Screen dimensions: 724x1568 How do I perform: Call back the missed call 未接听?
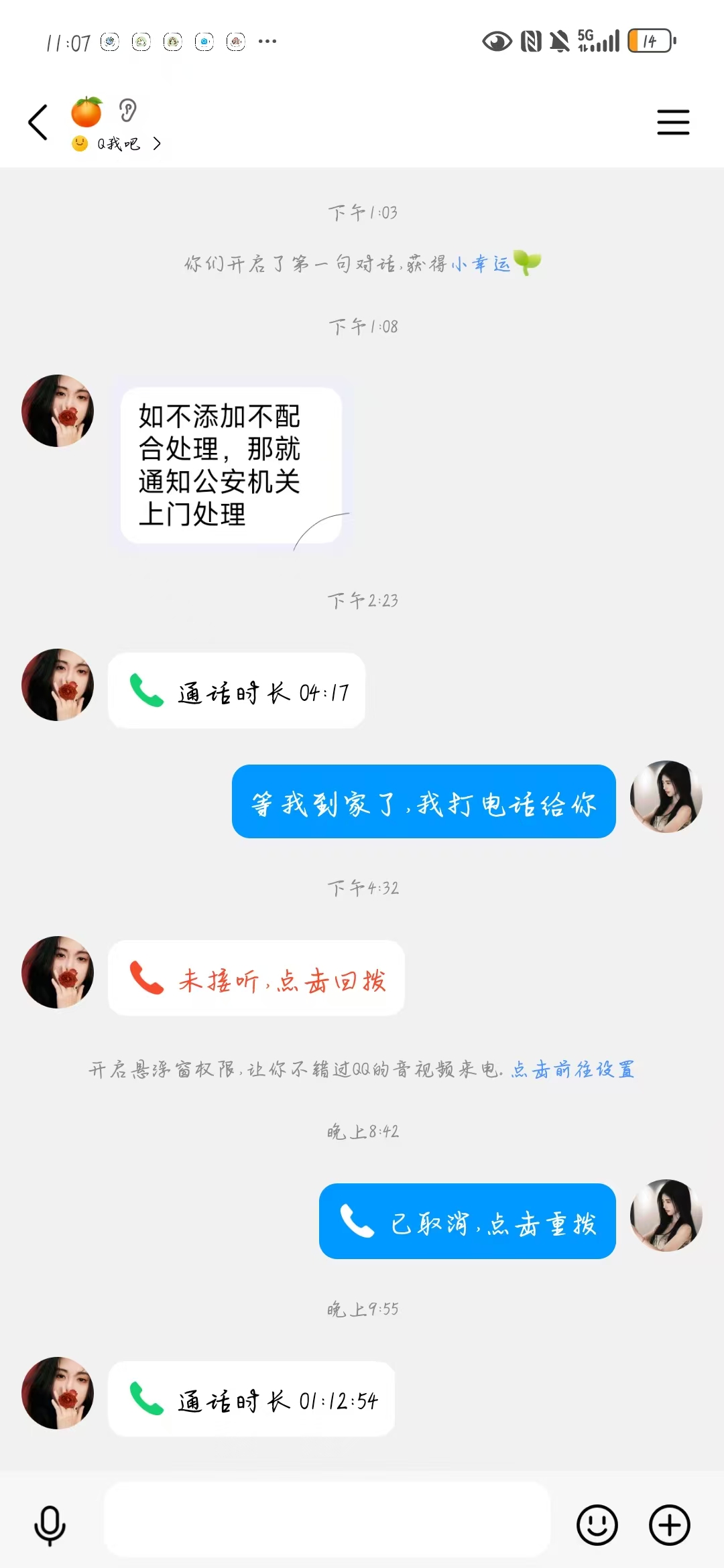[257, 979]
